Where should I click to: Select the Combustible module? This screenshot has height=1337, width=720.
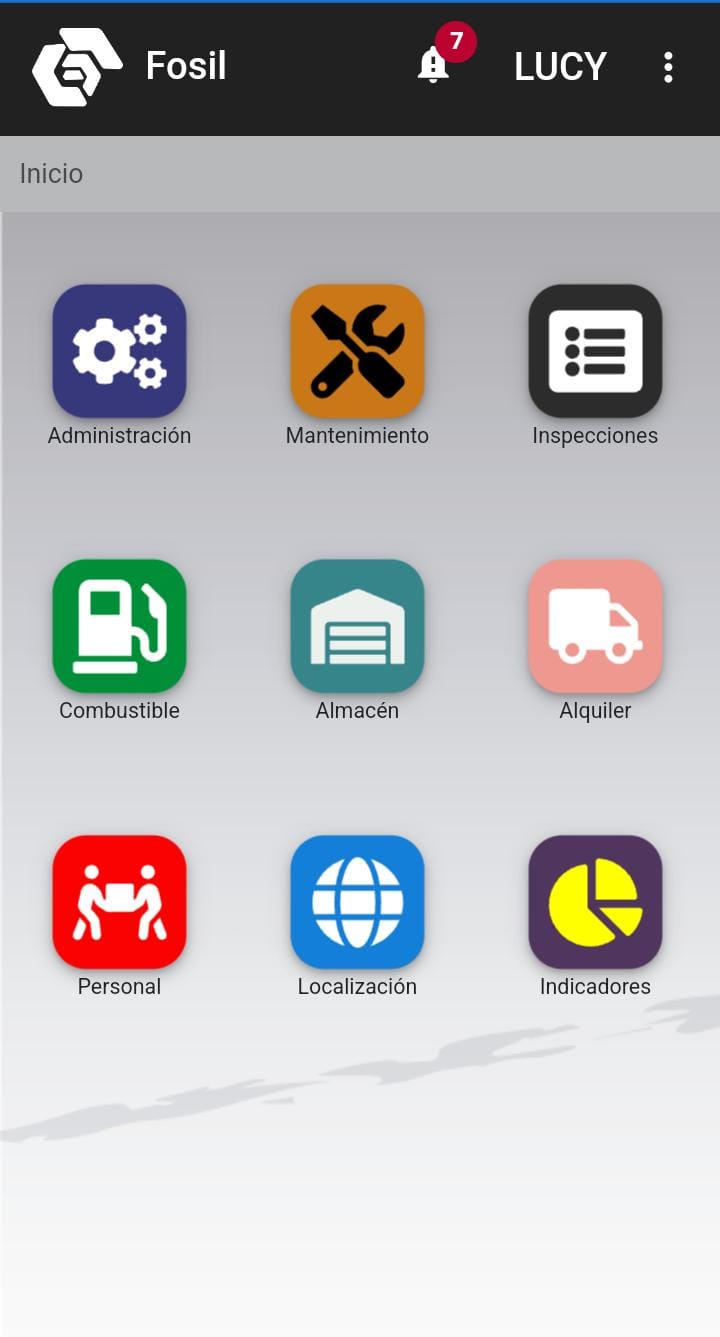coord(119,626)
